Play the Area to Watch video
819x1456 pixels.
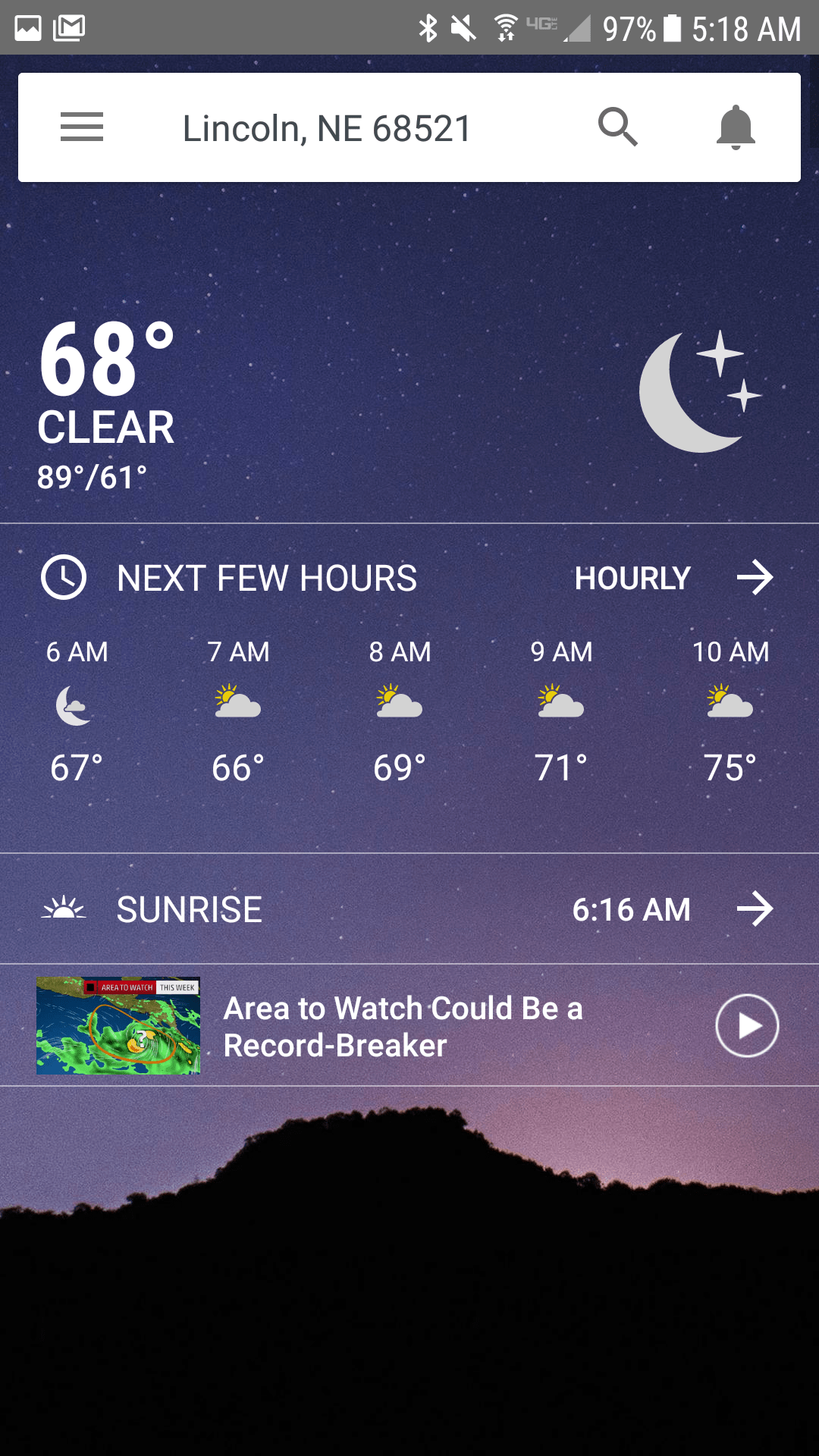(747, 1025)
